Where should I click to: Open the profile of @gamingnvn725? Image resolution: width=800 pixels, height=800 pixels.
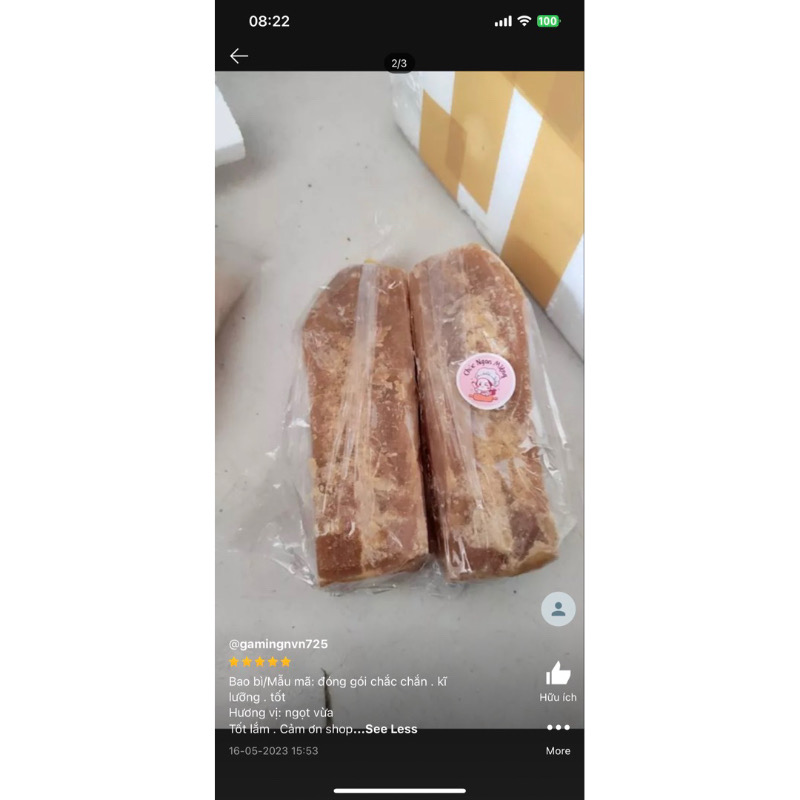click(278, 644)
